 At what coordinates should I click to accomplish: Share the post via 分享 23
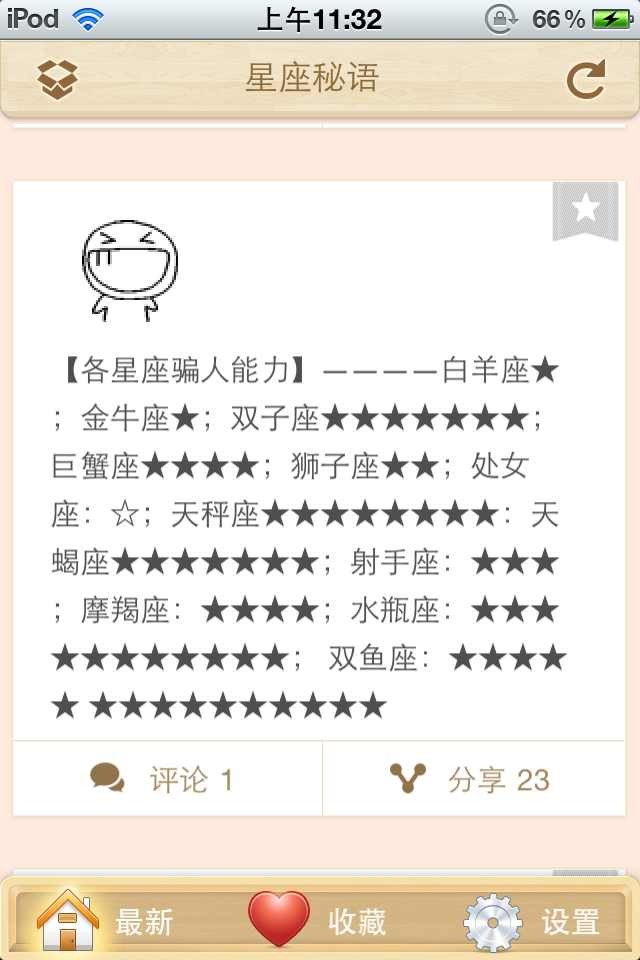tap(472, 779)
